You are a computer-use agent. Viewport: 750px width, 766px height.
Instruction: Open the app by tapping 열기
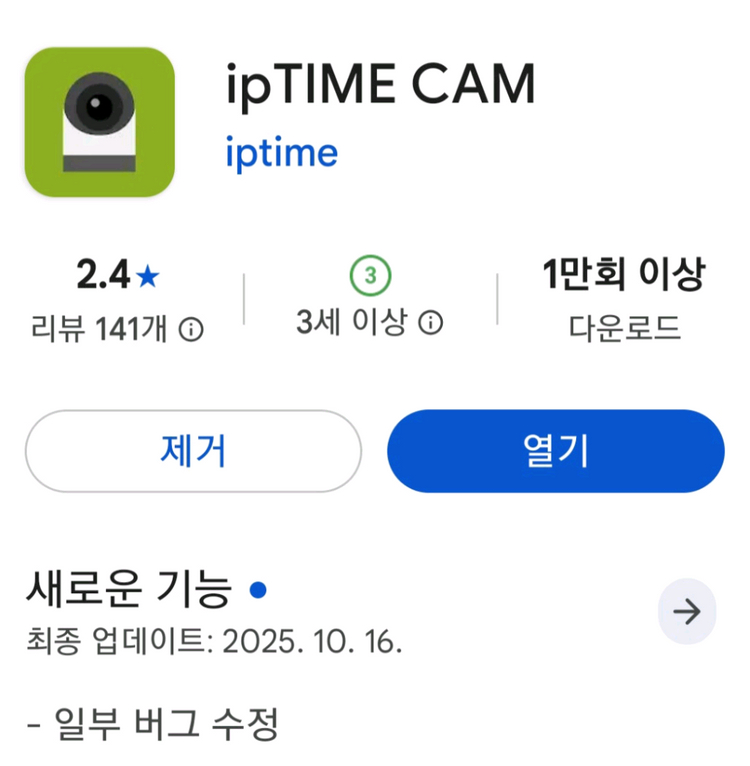(555, 451)
